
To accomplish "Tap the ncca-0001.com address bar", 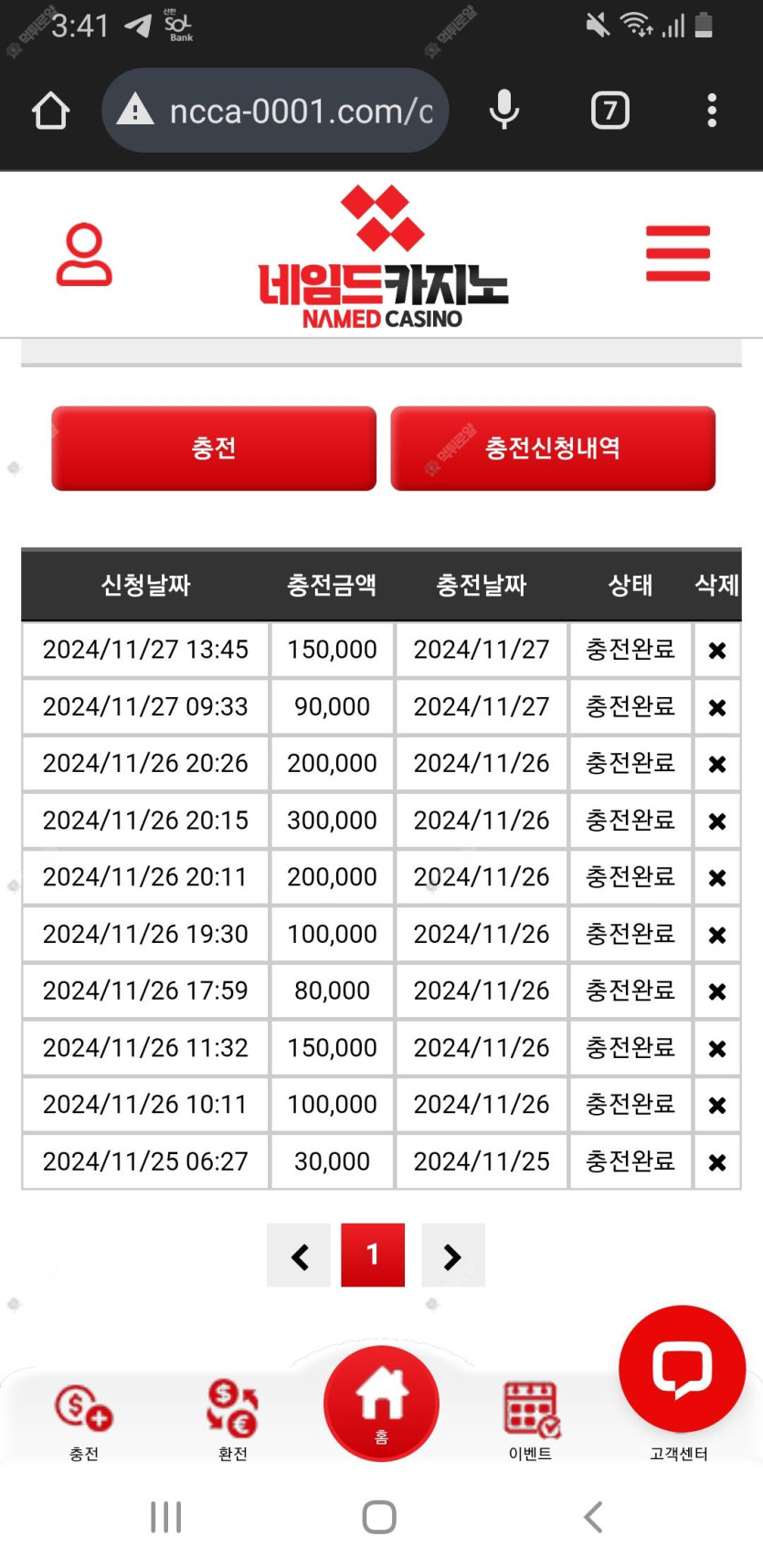I will coord(275,111).
